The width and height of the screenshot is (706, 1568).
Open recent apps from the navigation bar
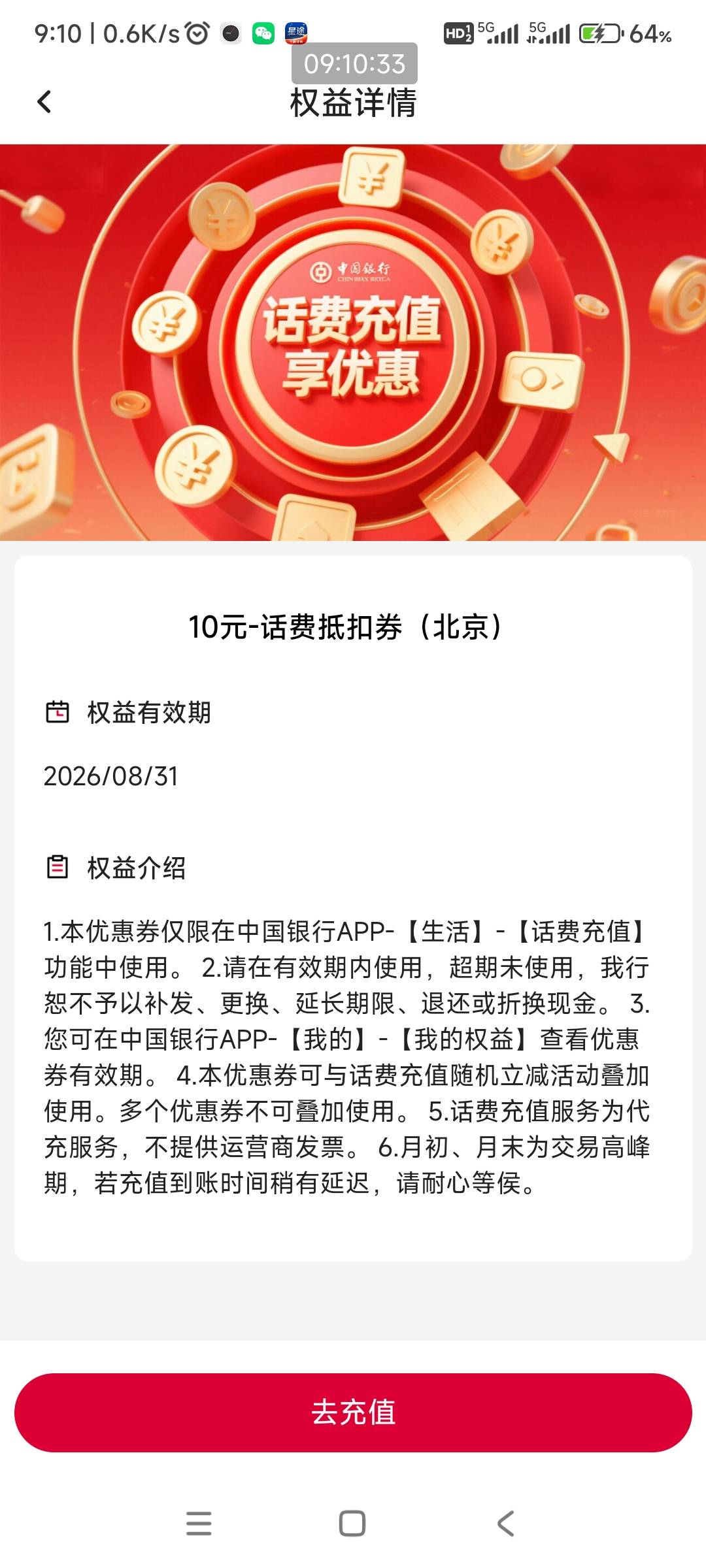pos(199,1523)
